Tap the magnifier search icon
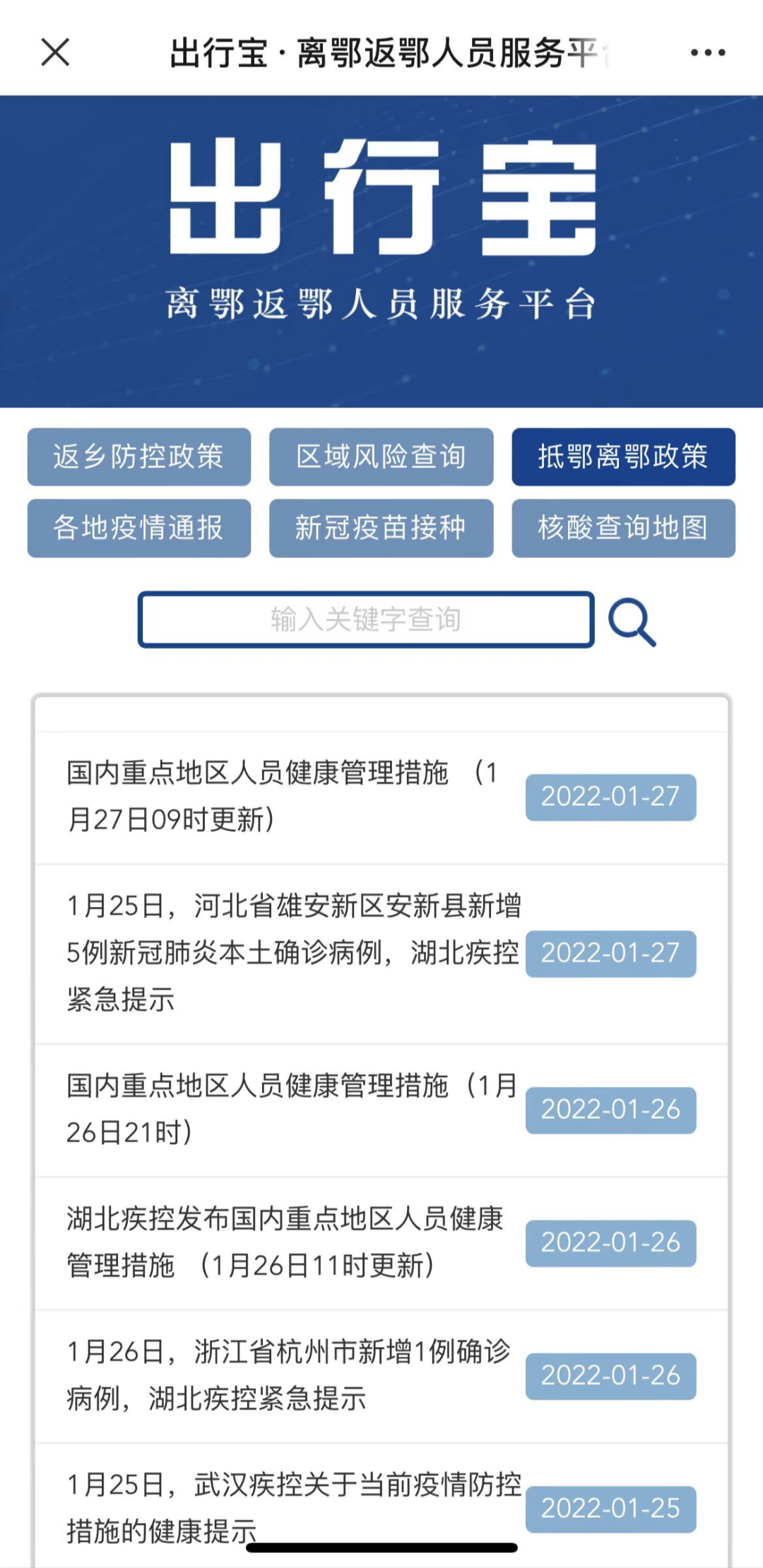Viewport: 763px width, 1568px height. 632,622
